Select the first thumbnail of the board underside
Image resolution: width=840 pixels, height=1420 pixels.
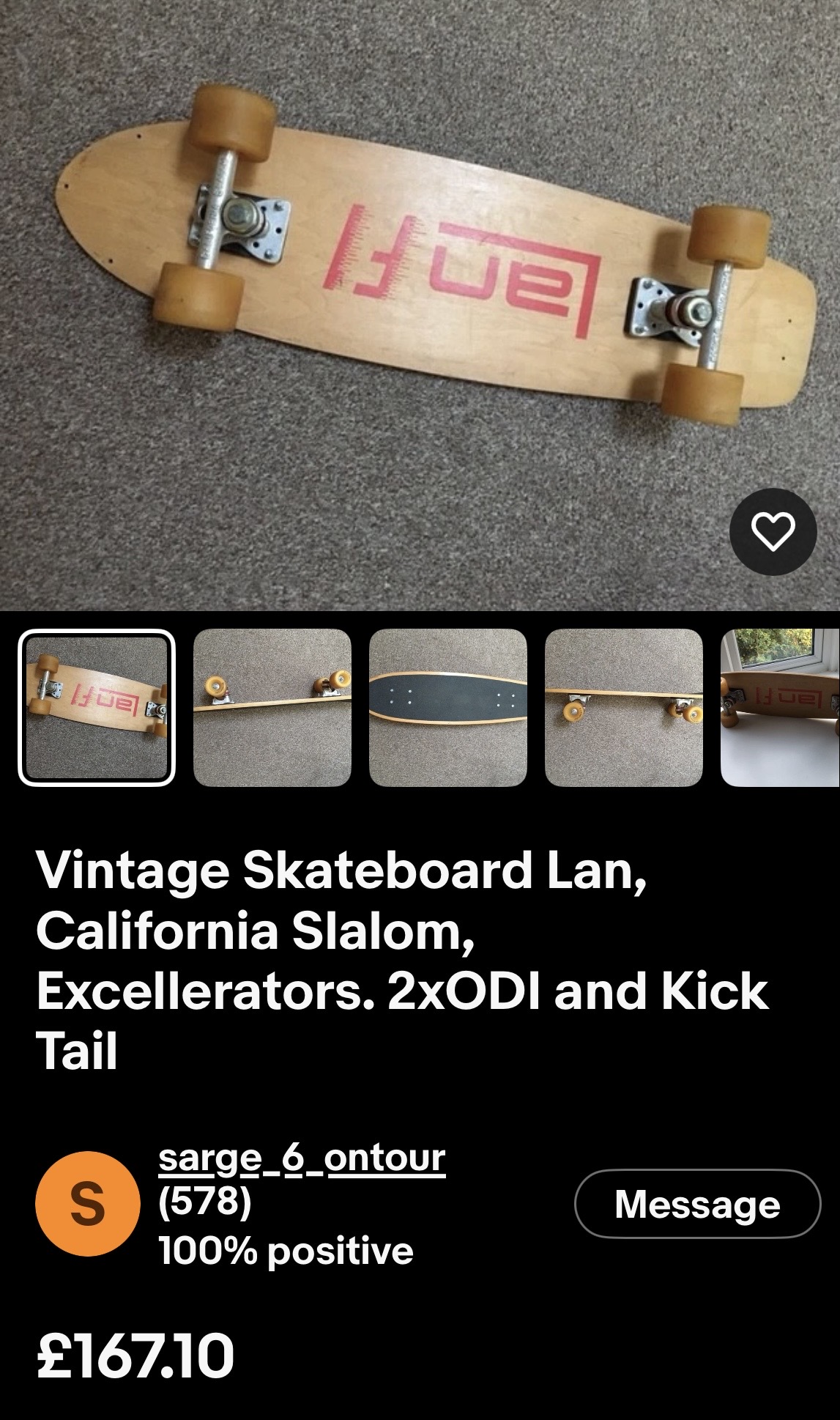pyautogui.click(x=97, y=708)
